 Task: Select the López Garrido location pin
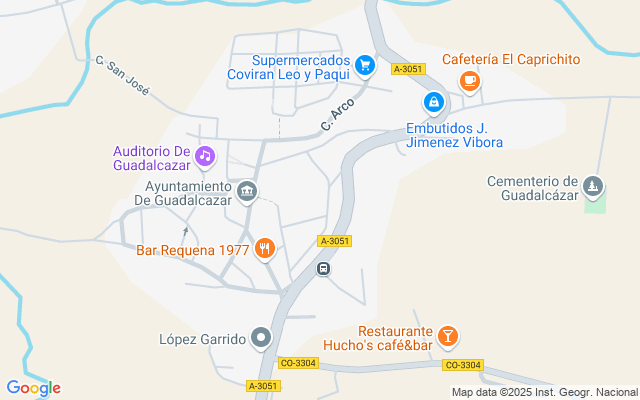pyautogui.click(x=261, y=338)
